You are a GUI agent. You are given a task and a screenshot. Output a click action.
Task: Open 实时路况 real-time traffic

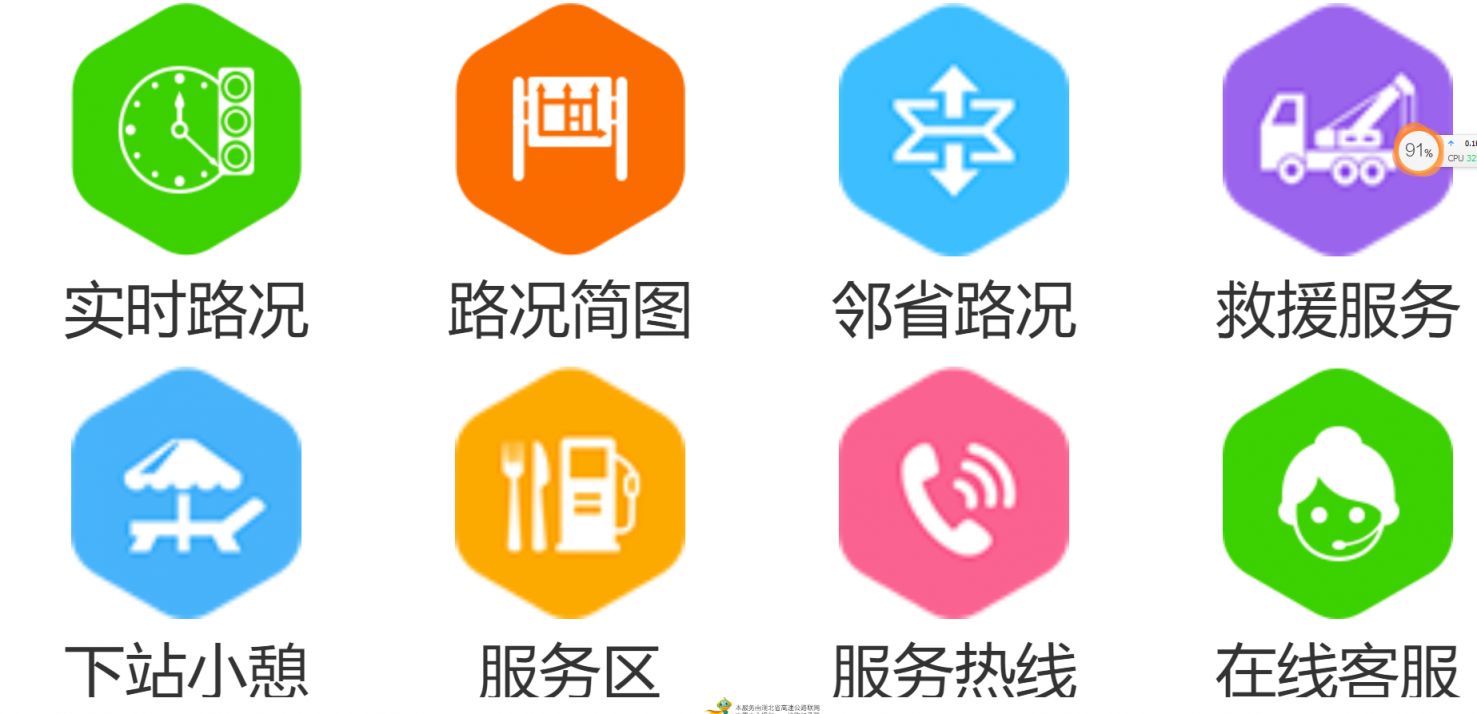coord(186,129)
